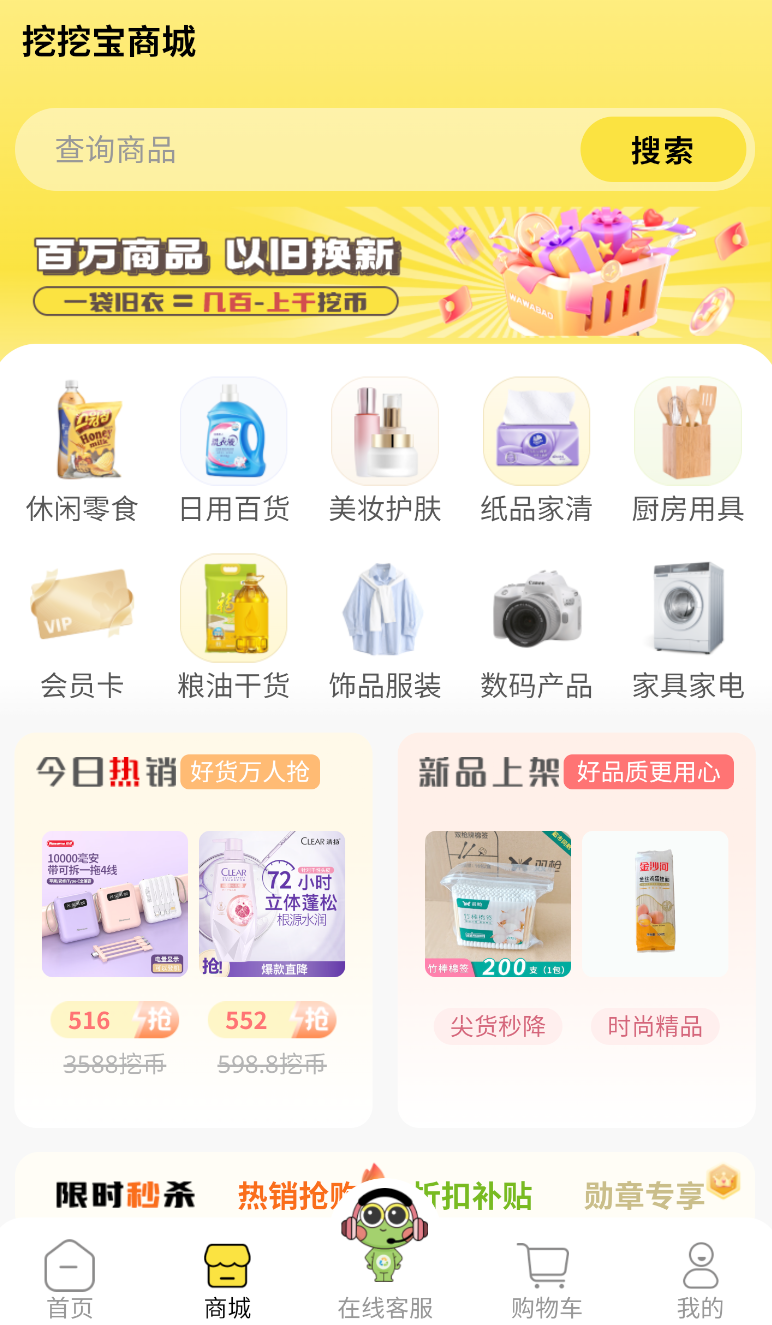Open the 饰品服装 category

(x=385, y=628)
